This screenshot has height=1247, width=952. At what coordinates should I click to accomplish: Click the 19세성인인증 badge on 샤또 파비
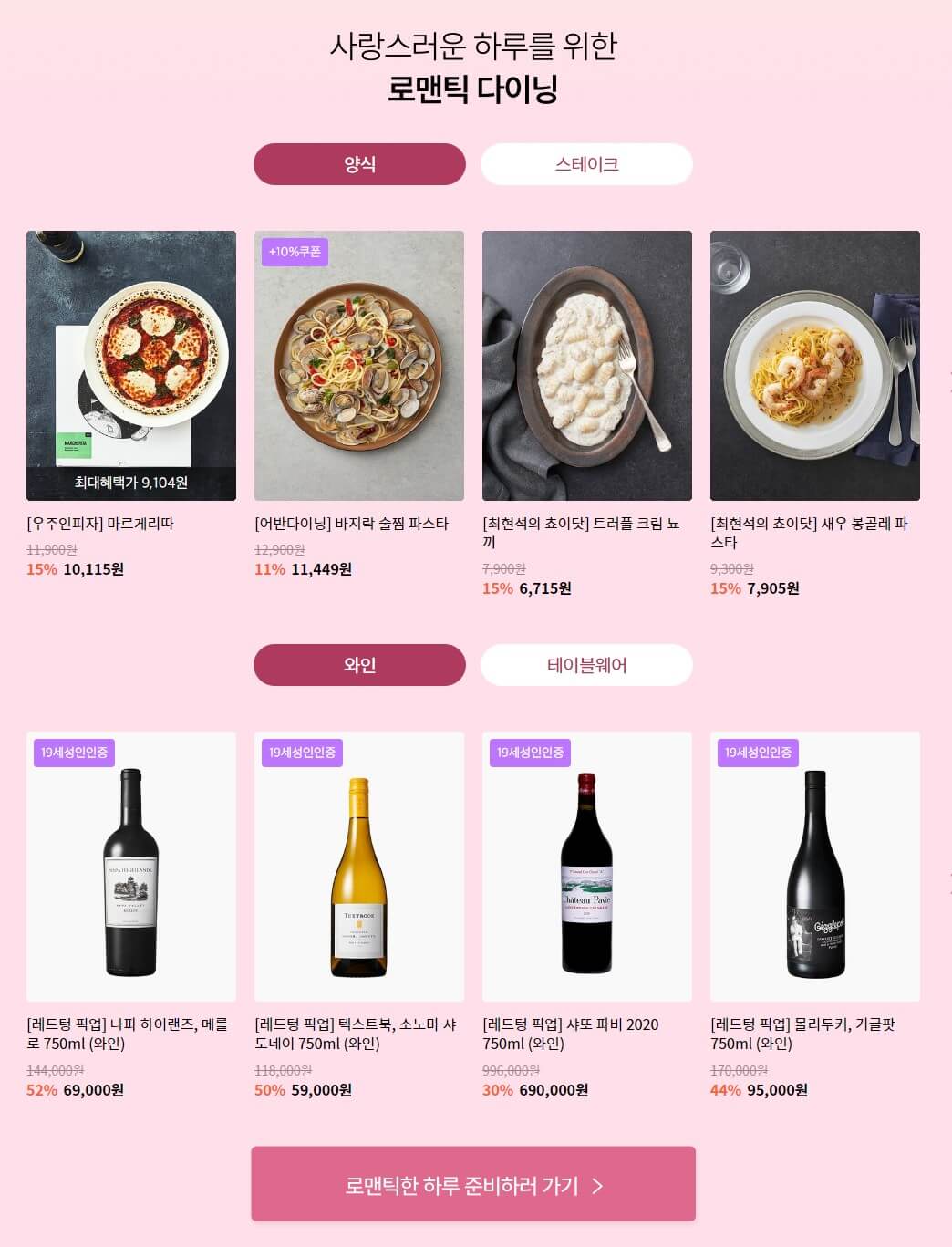(529, 752)
